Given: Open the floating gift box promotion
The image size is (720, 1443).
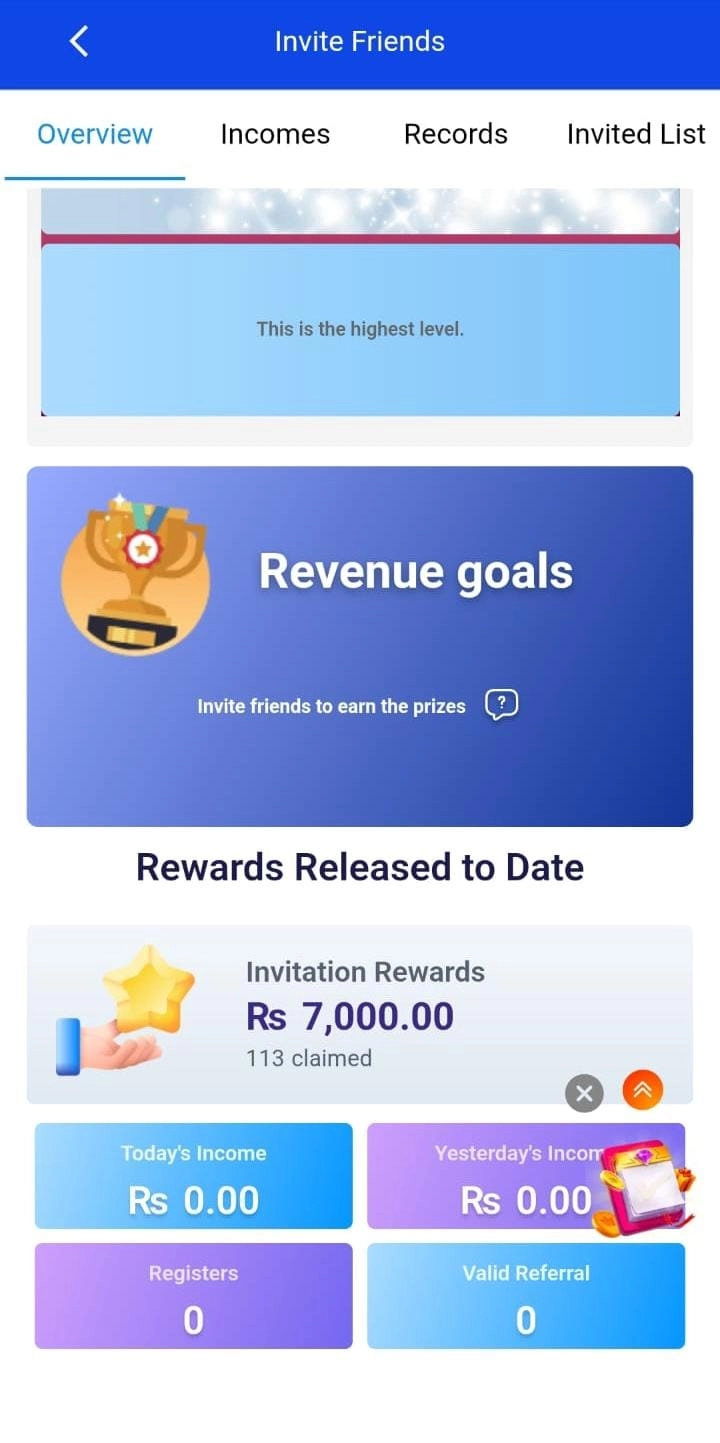Looking at the screenshot, I should (x=645, y=1190).
